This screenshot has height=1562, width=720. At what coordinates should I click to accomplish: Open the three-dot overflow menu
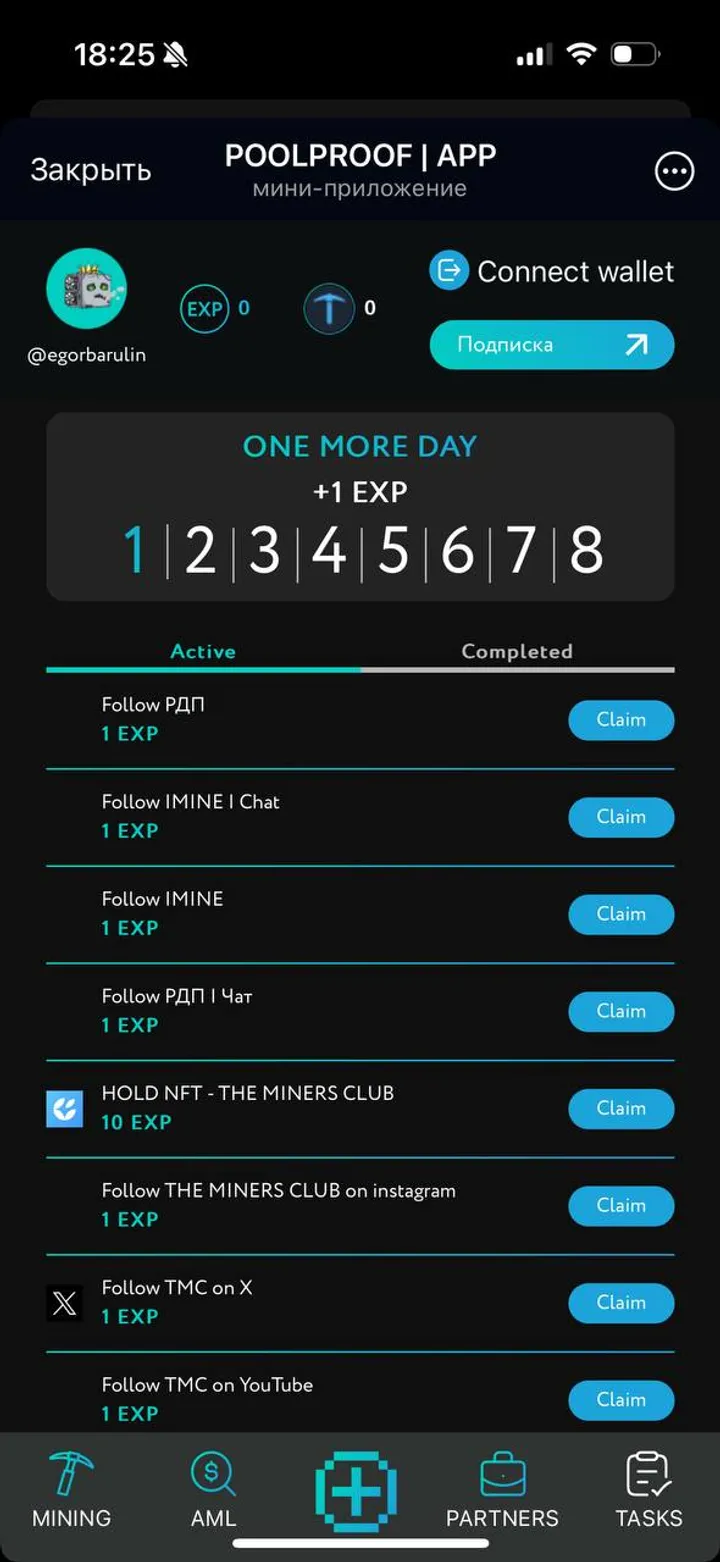point(674,171)
